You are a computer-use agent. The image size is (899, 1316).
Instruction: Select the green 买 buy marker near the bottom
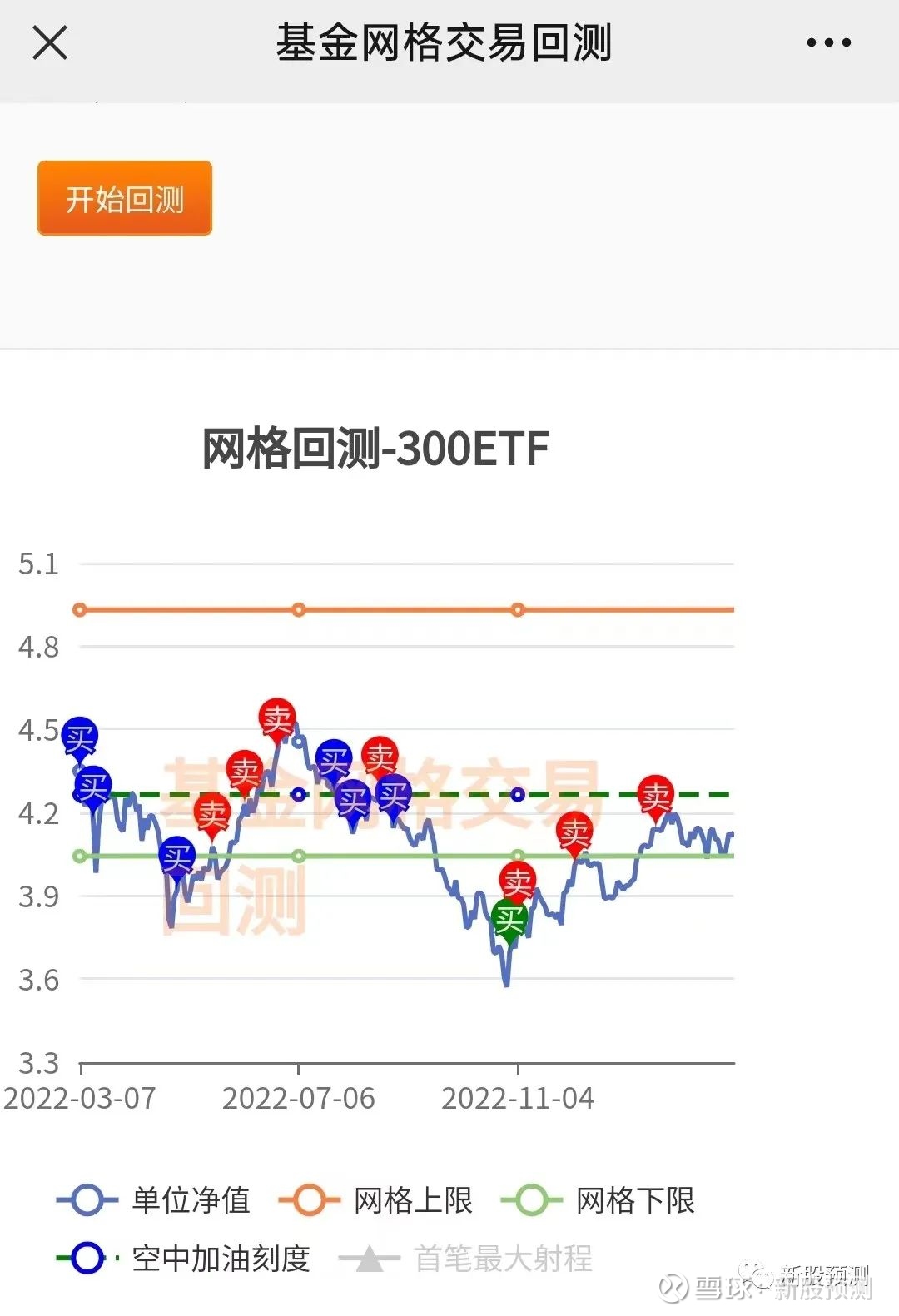[x=509, y=918]
